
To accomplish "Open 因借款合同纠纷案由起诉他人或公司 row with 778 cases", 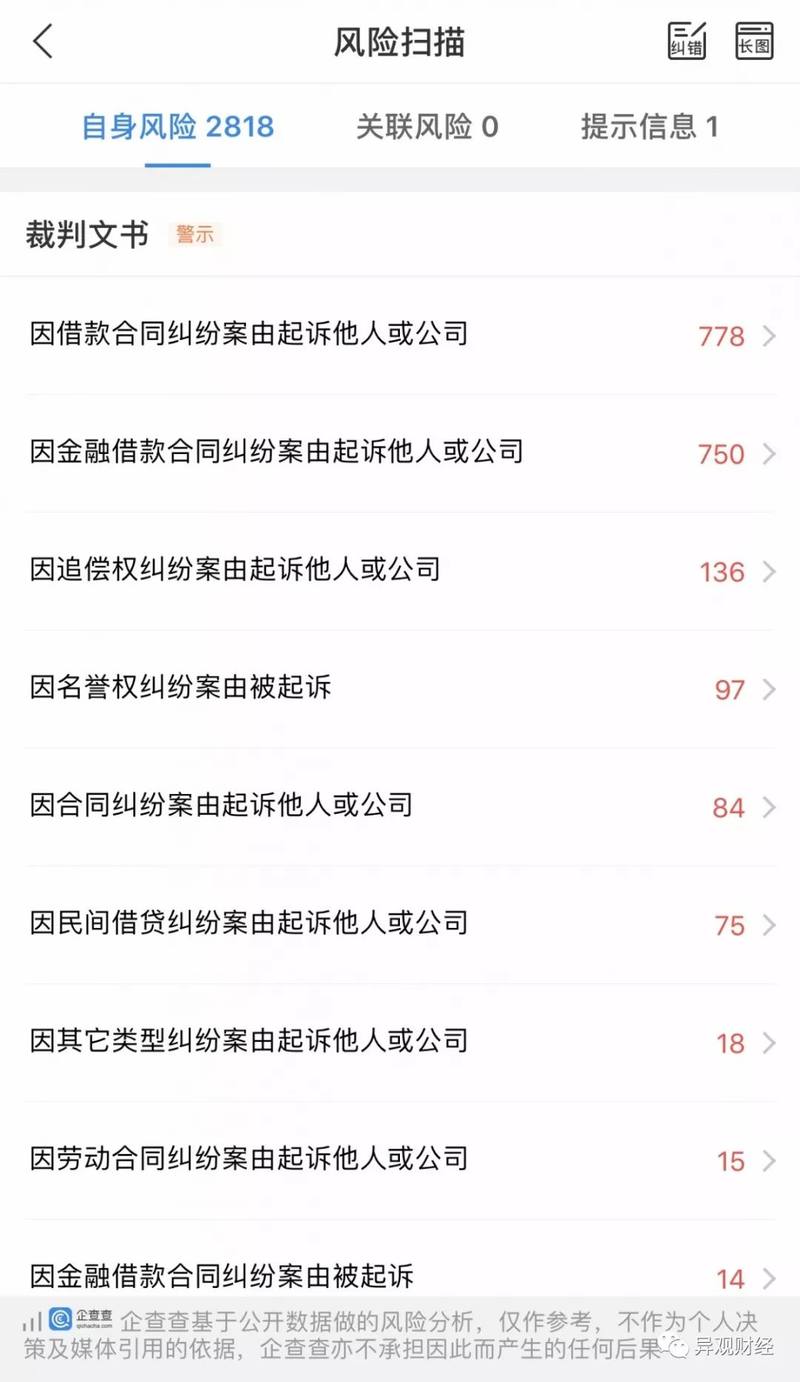I will (400, 336).
